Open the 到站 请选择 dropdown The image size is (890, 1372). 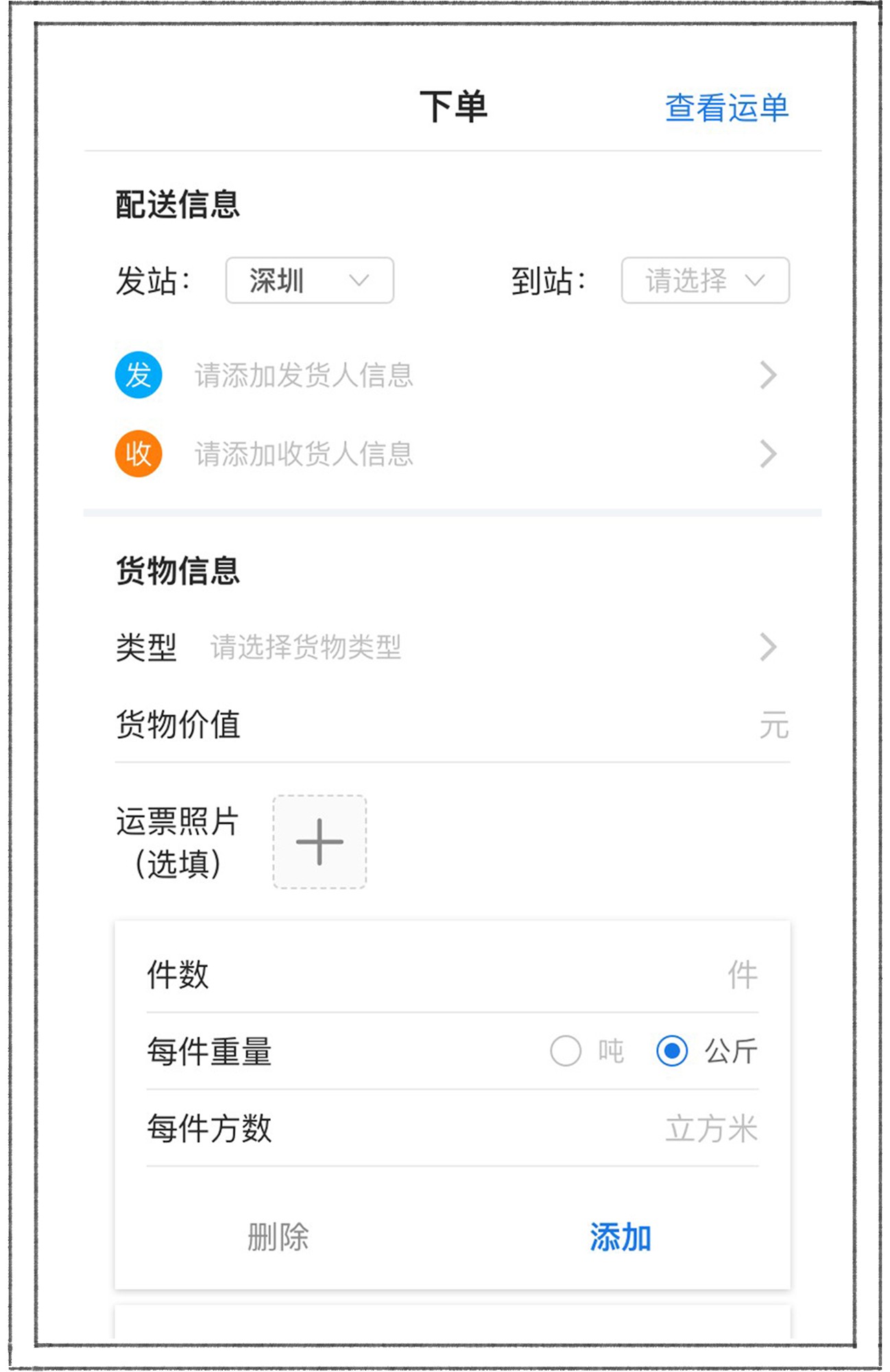(x=705, y=281)
